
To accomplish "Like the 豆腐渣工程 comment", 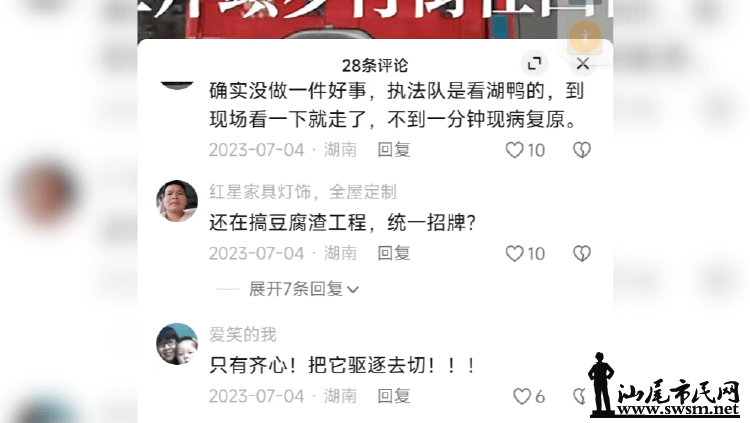I will [x=515, y=254].
